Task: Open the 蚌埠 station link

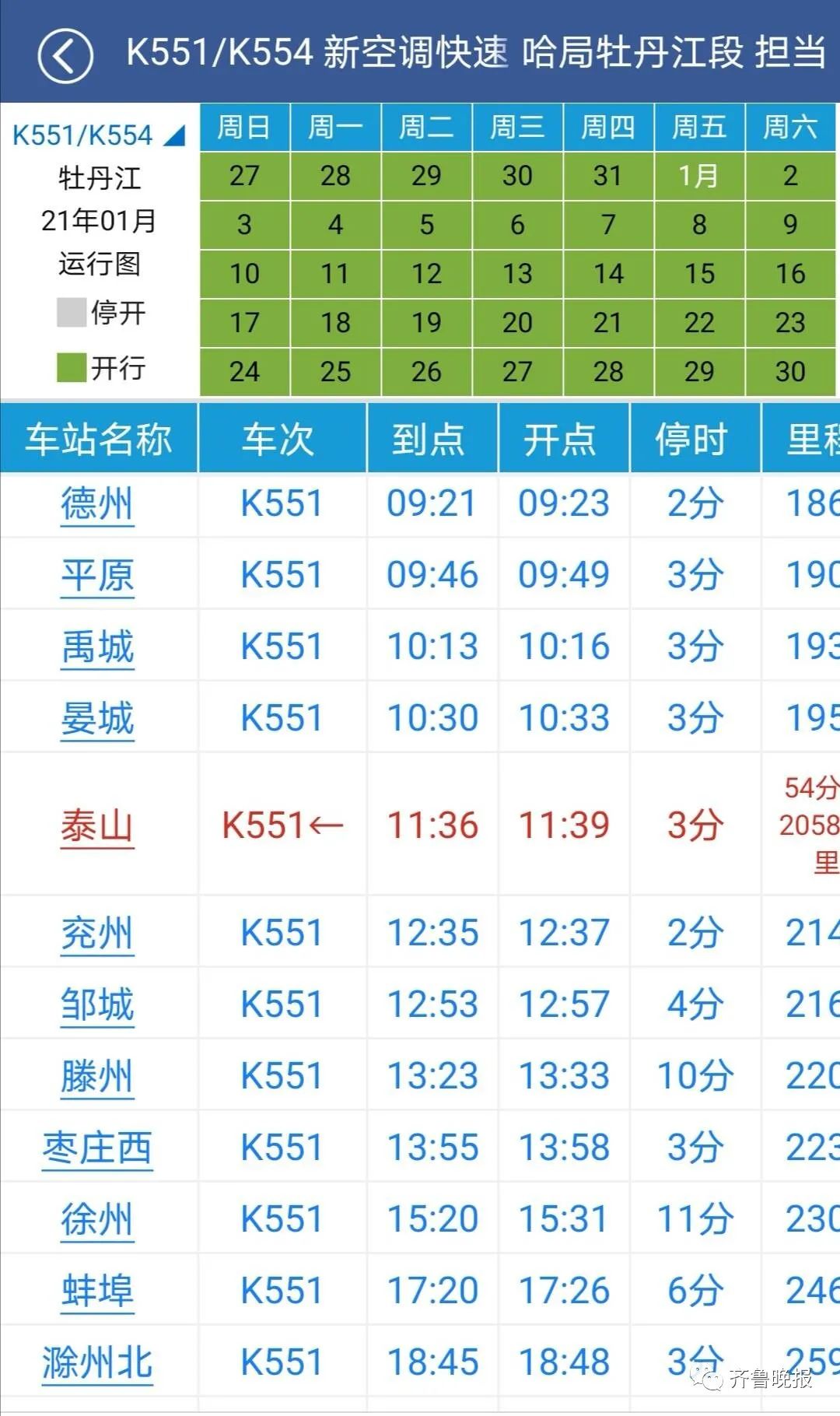Action: coord(97,1292)
